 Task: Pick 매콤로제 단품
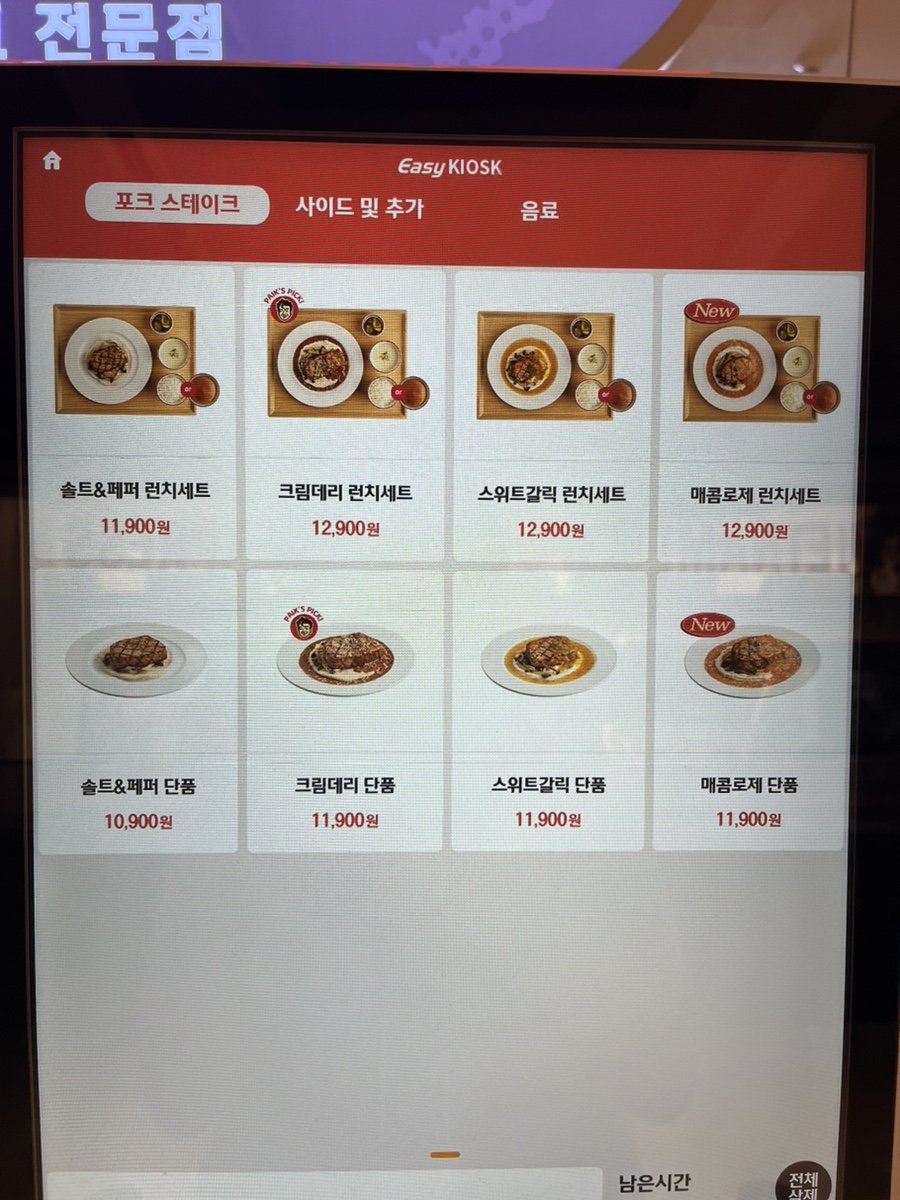coord(749,710)
